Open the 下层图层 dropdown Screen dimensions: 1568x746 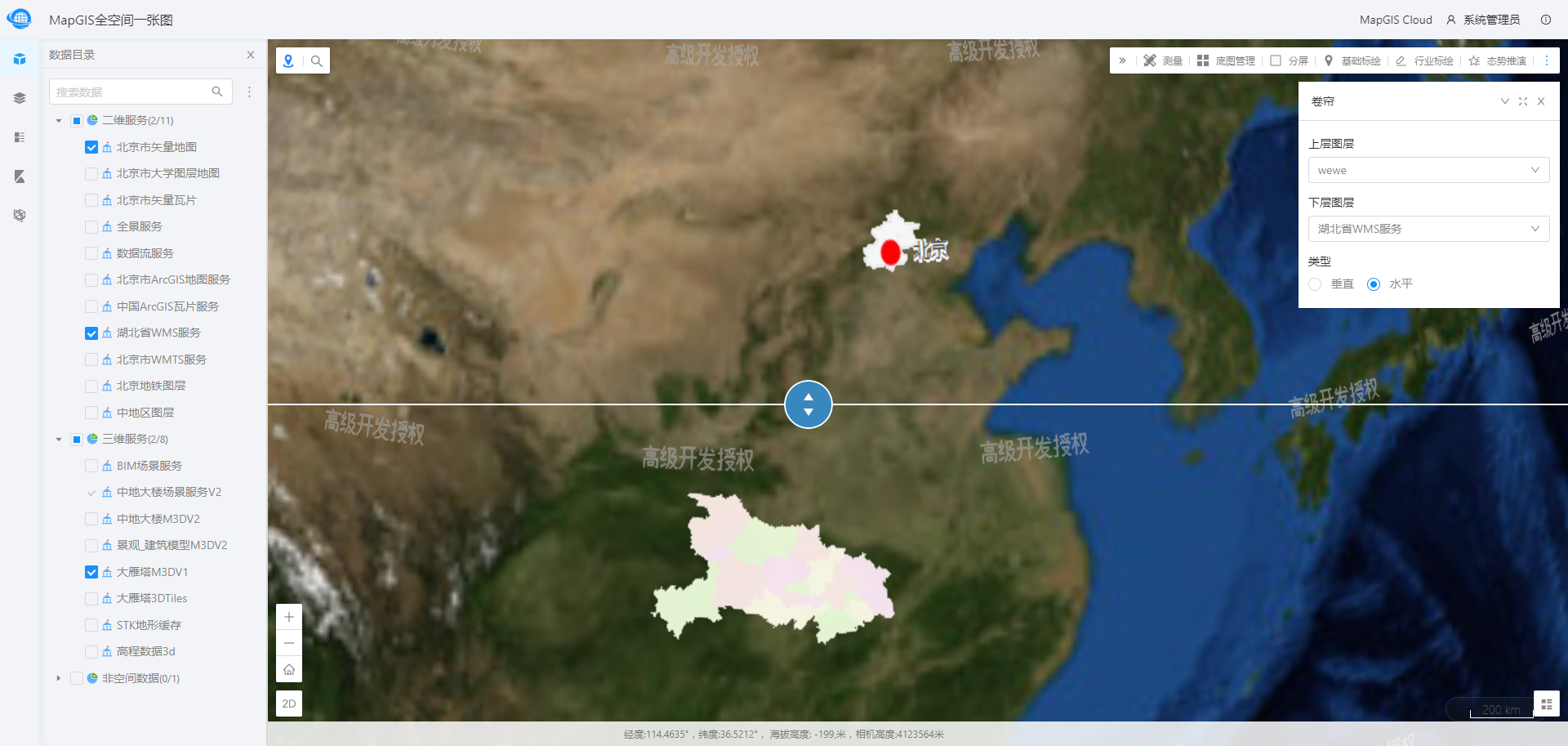point(1428,229)
